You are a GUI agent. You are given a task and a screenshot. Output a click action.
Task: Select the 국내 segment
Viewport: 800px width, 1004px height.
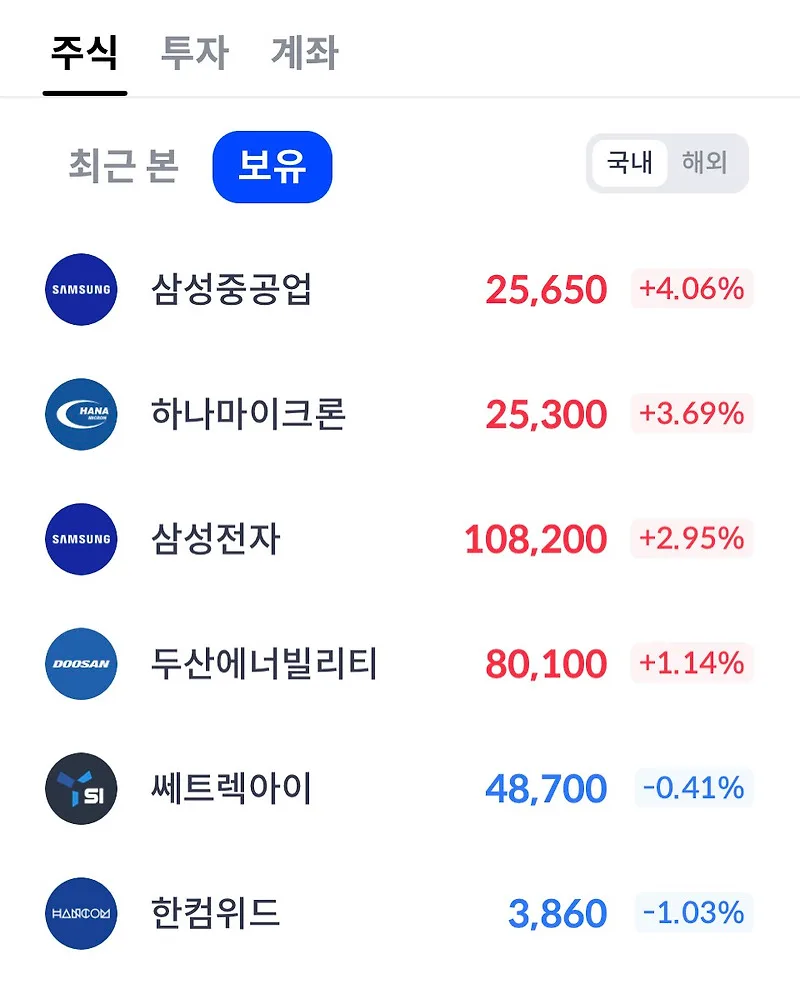tap(630, 163)
